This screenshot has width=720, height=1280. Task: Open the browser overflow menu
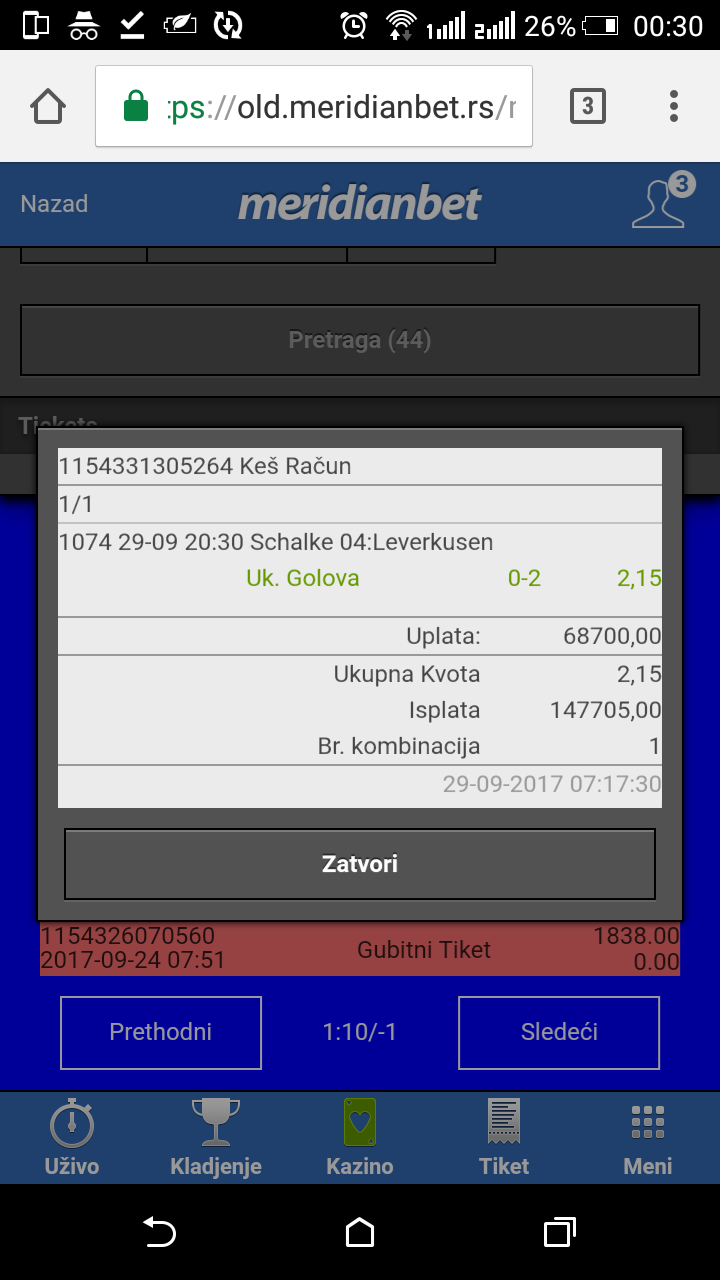coord(674,106)
